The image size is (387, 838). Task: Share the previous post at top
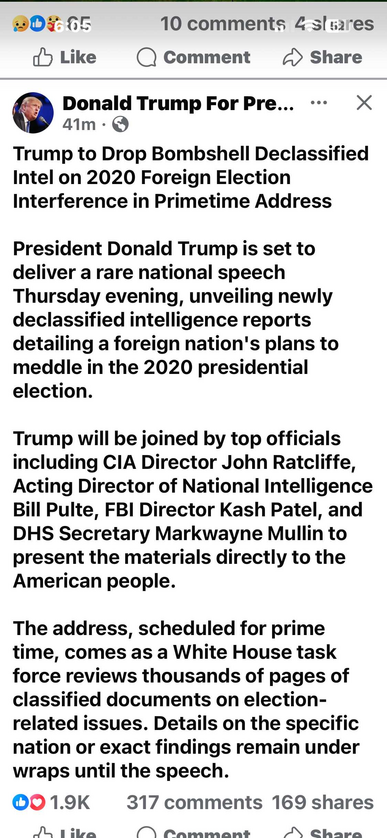[322, 57]
